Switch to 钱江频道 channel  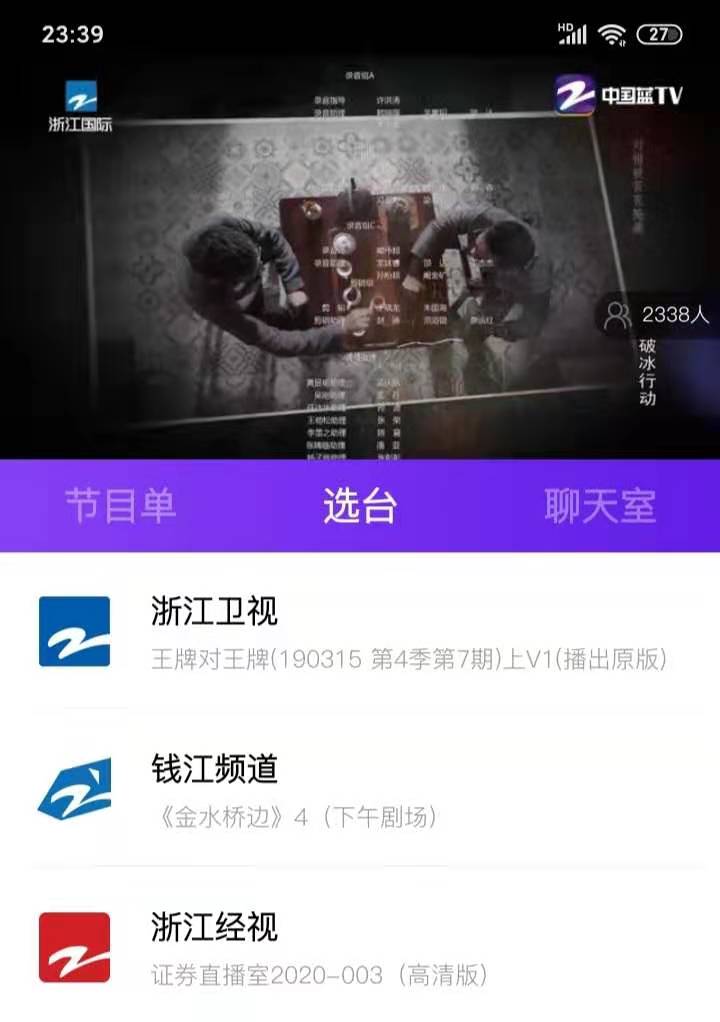click(x=360, y=790)
